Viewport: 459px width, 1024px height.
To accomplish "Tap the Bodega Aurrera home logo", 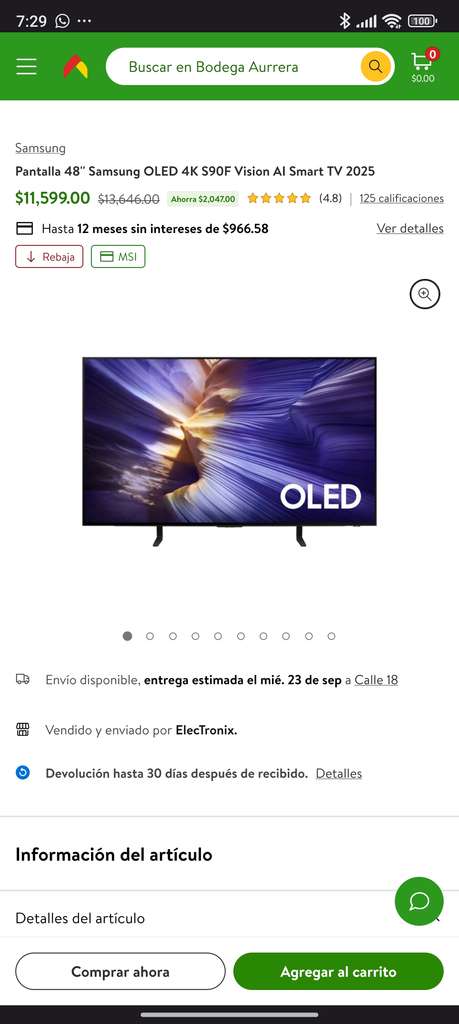I will pos(76,67).
